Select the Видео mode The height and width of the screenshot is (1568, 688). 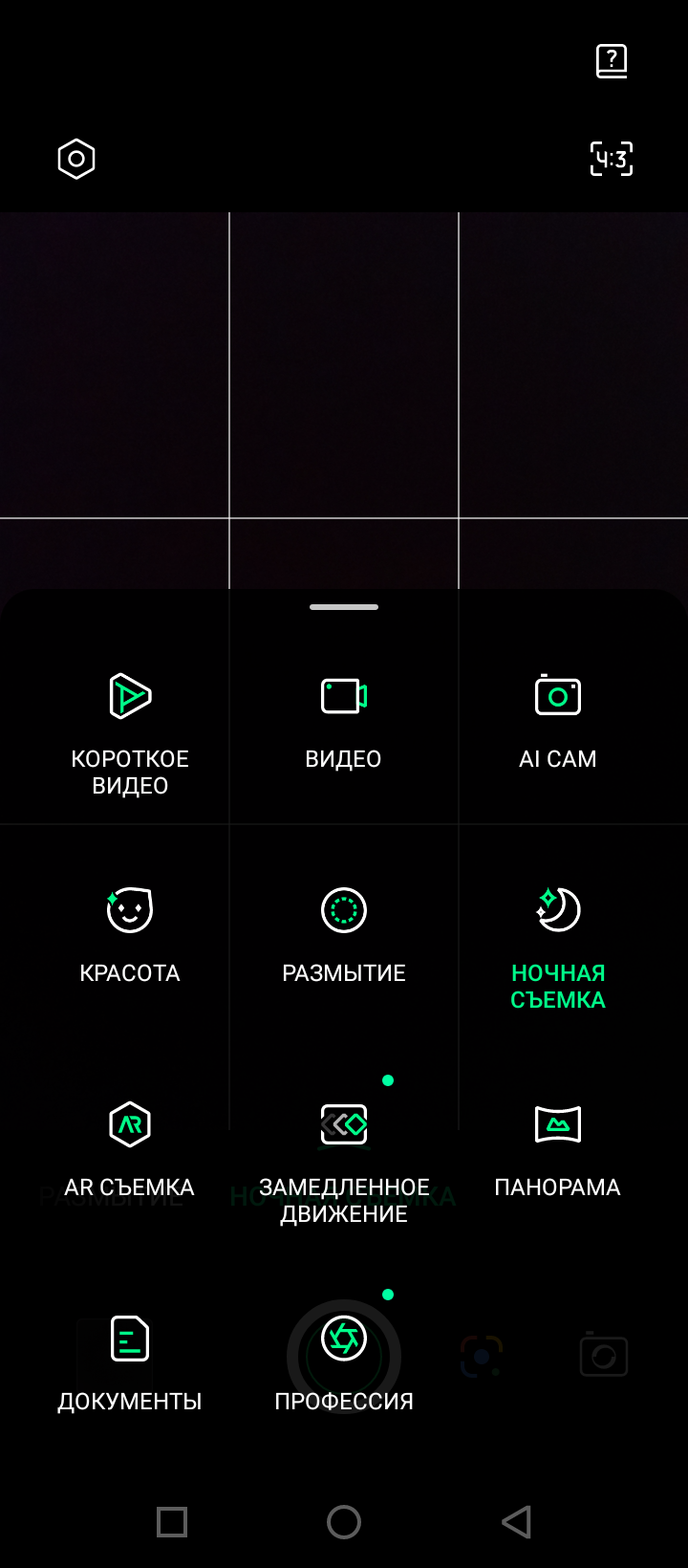point(344,719)
